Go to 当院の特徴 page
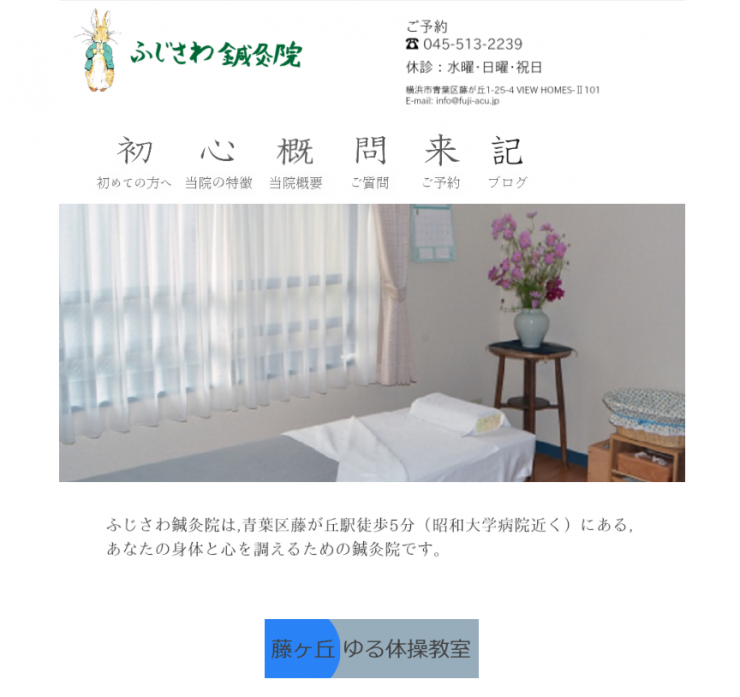The height and width of the screenshot is (697, 740). click(218, 165)
